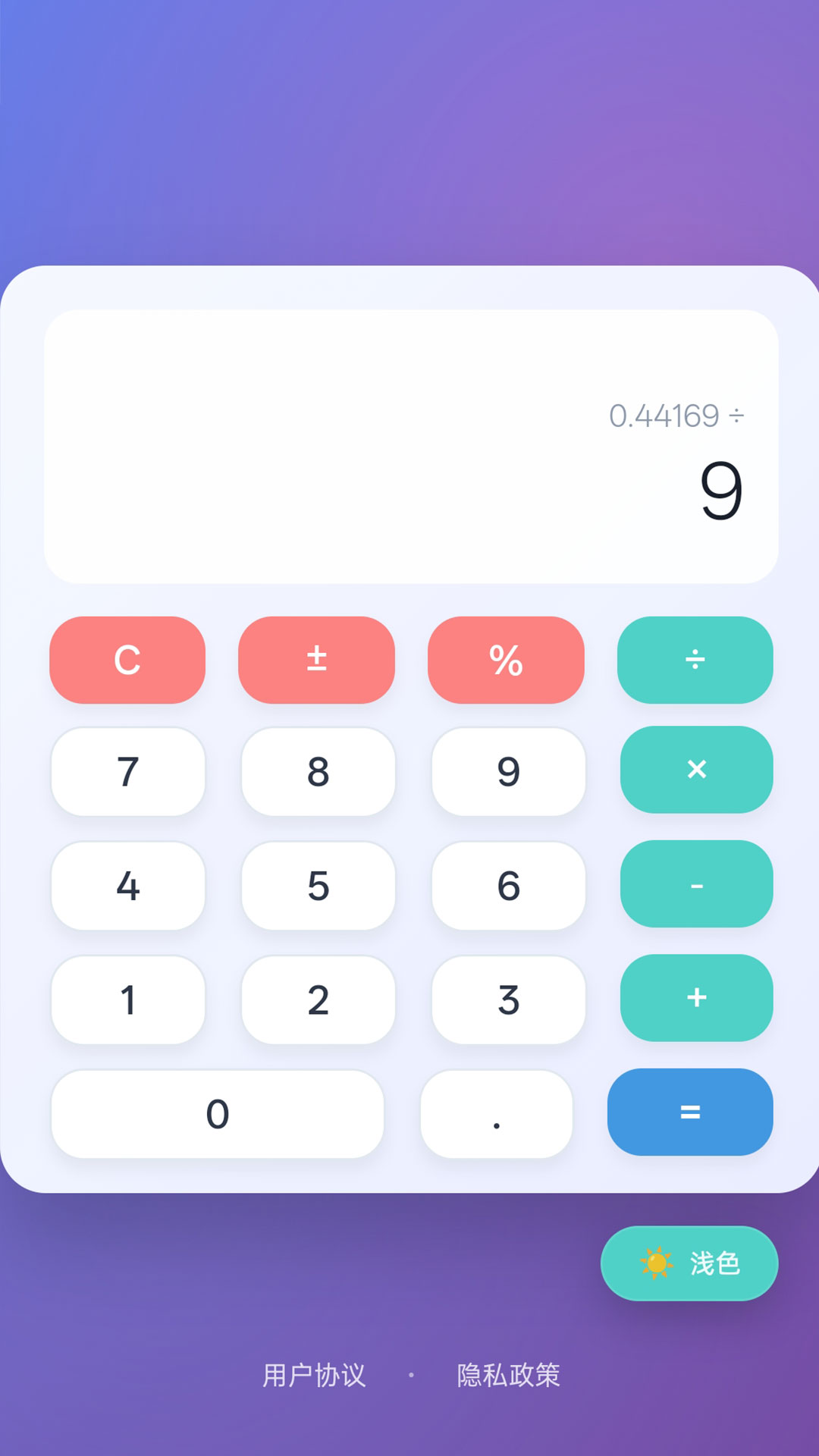
Task: Enter digit 1
Action: [x=128, y=1000]
